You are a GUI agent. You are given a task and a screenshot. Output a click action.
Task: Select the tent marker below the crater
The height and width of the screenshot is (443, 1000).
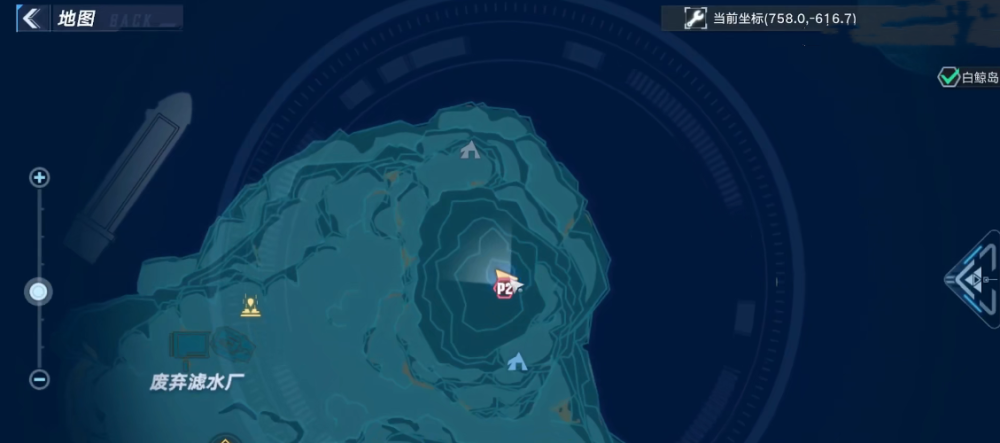coord(517,360)
